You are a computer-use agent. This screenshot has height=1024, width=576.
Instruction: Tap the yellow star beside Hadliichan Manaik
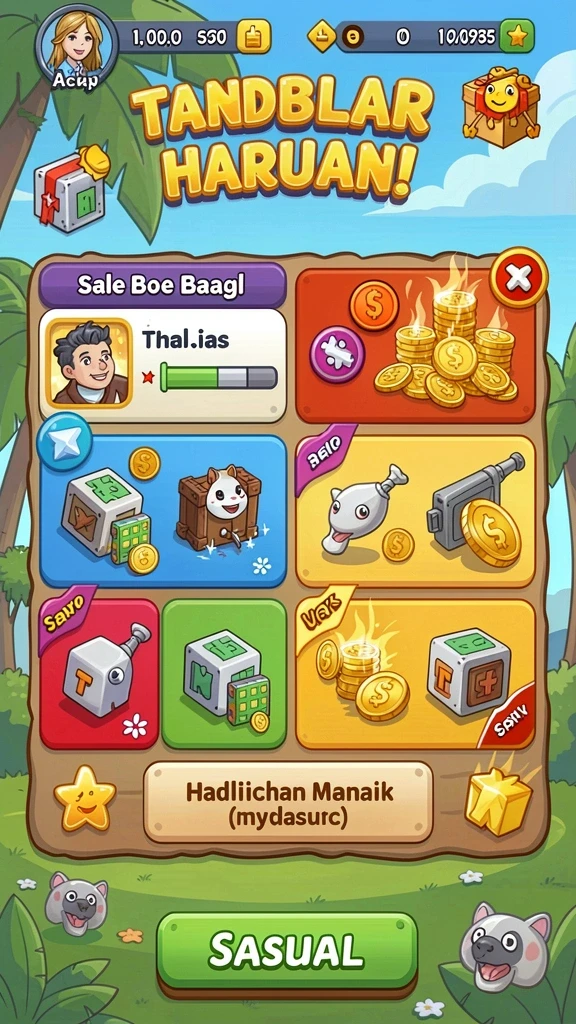tap(85, 798)
